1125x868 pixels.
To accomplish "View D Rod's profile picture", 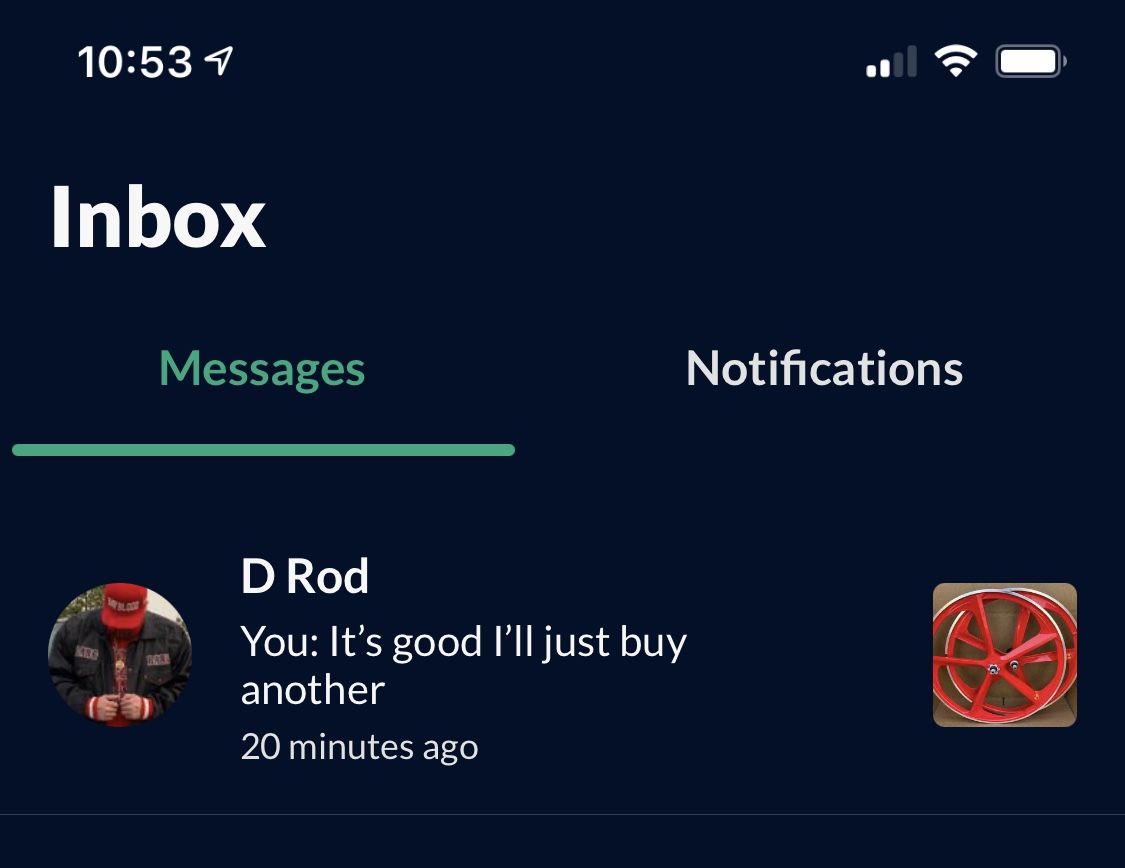I will (x=120, y=655).
